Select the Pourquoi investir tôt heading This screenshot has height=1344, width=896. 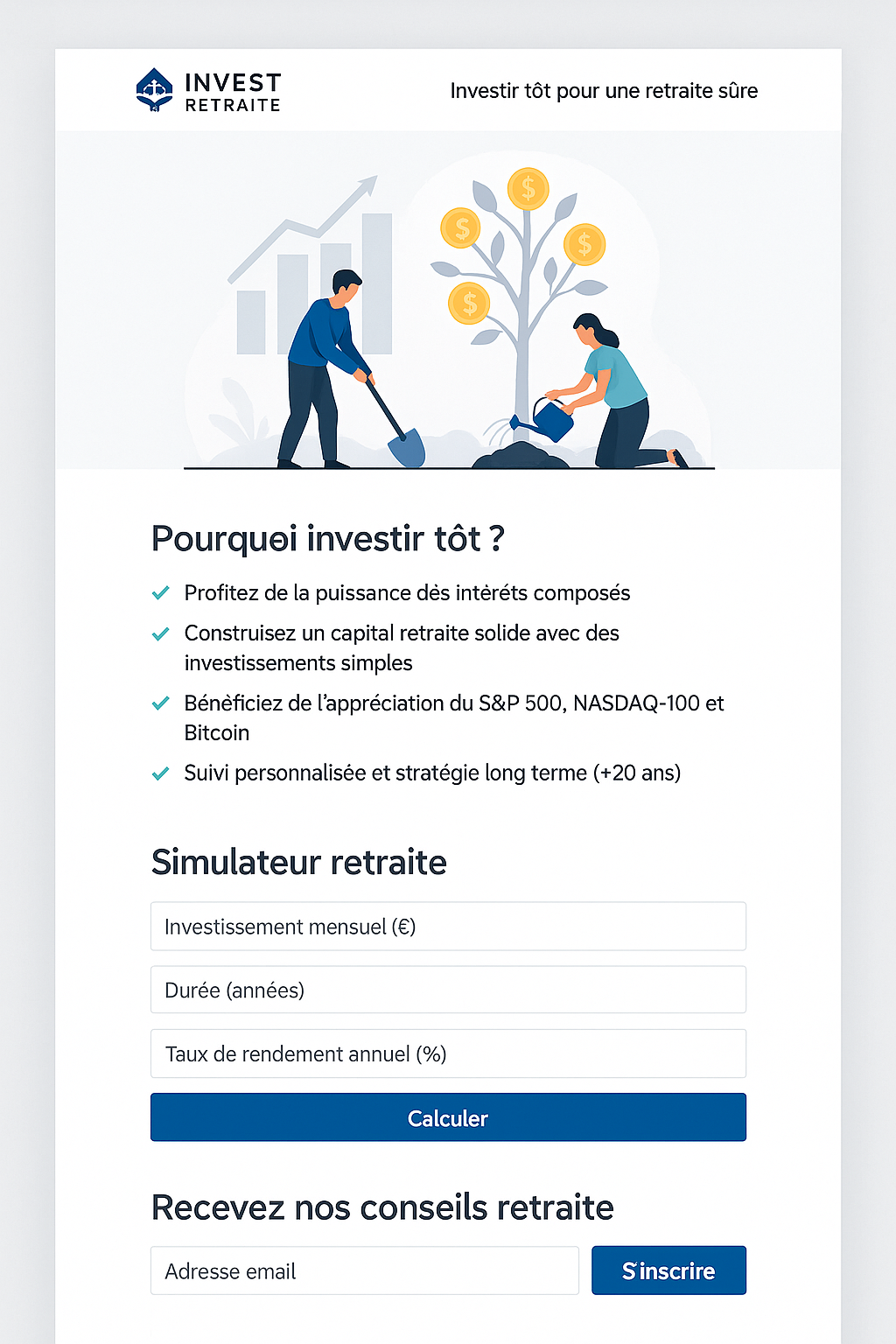point(329,537)
